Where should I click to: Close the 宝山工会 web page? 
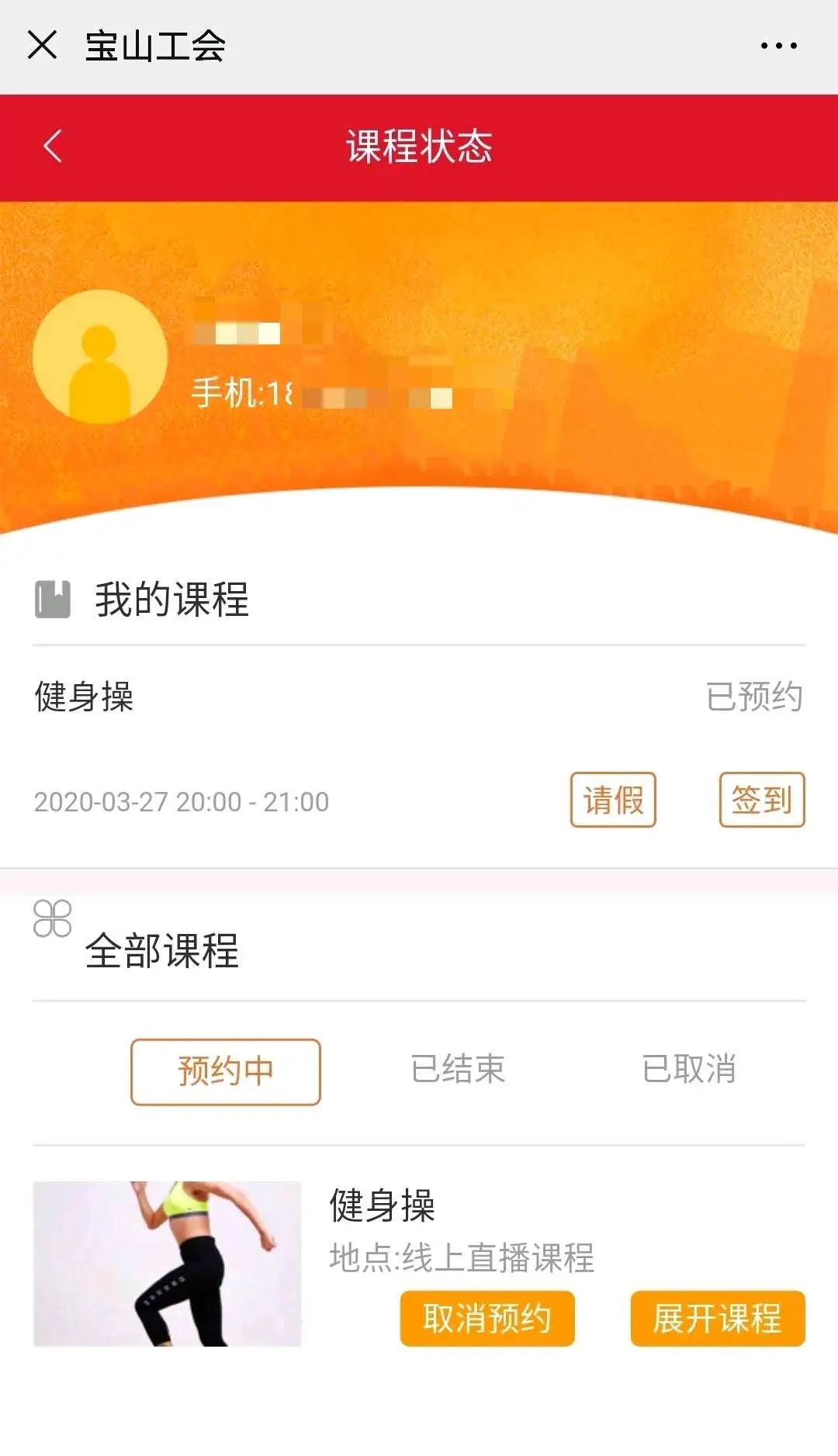click(43, 45)
